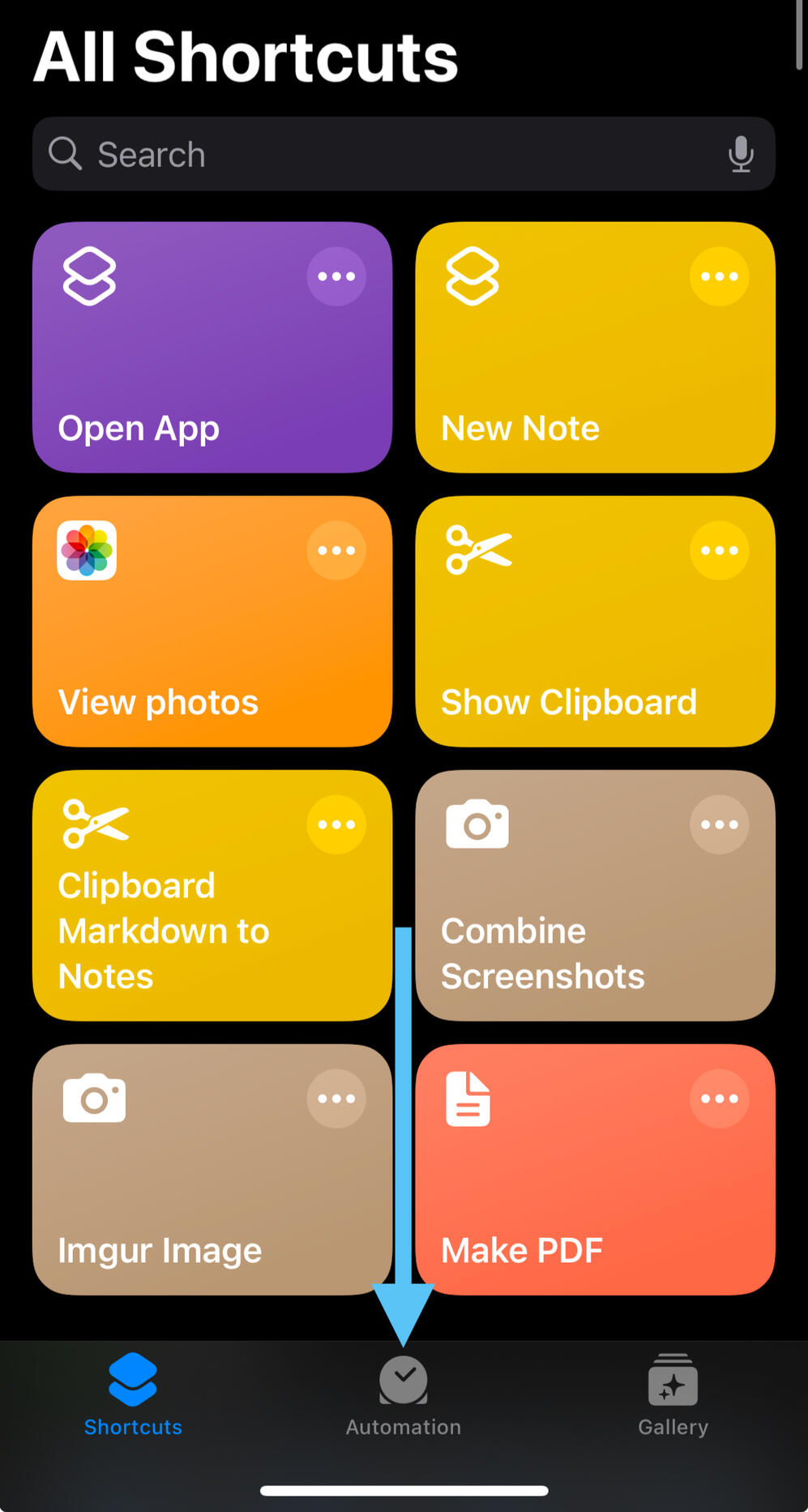Open the options for View photos
The image size is (808, 1512).
[x=336, y=550]
